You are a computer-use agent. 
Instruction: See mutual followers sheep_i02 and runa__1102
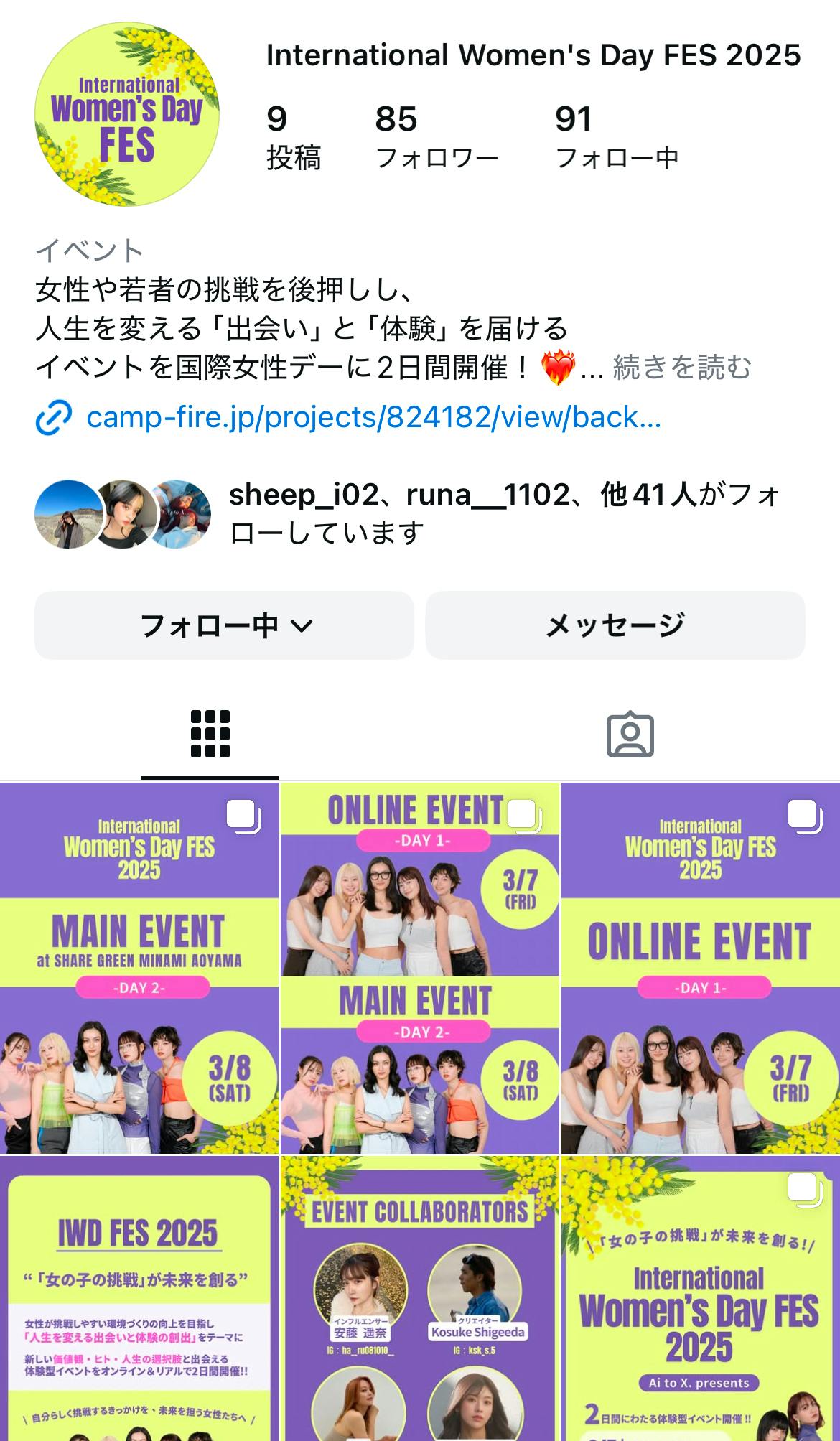503,513
